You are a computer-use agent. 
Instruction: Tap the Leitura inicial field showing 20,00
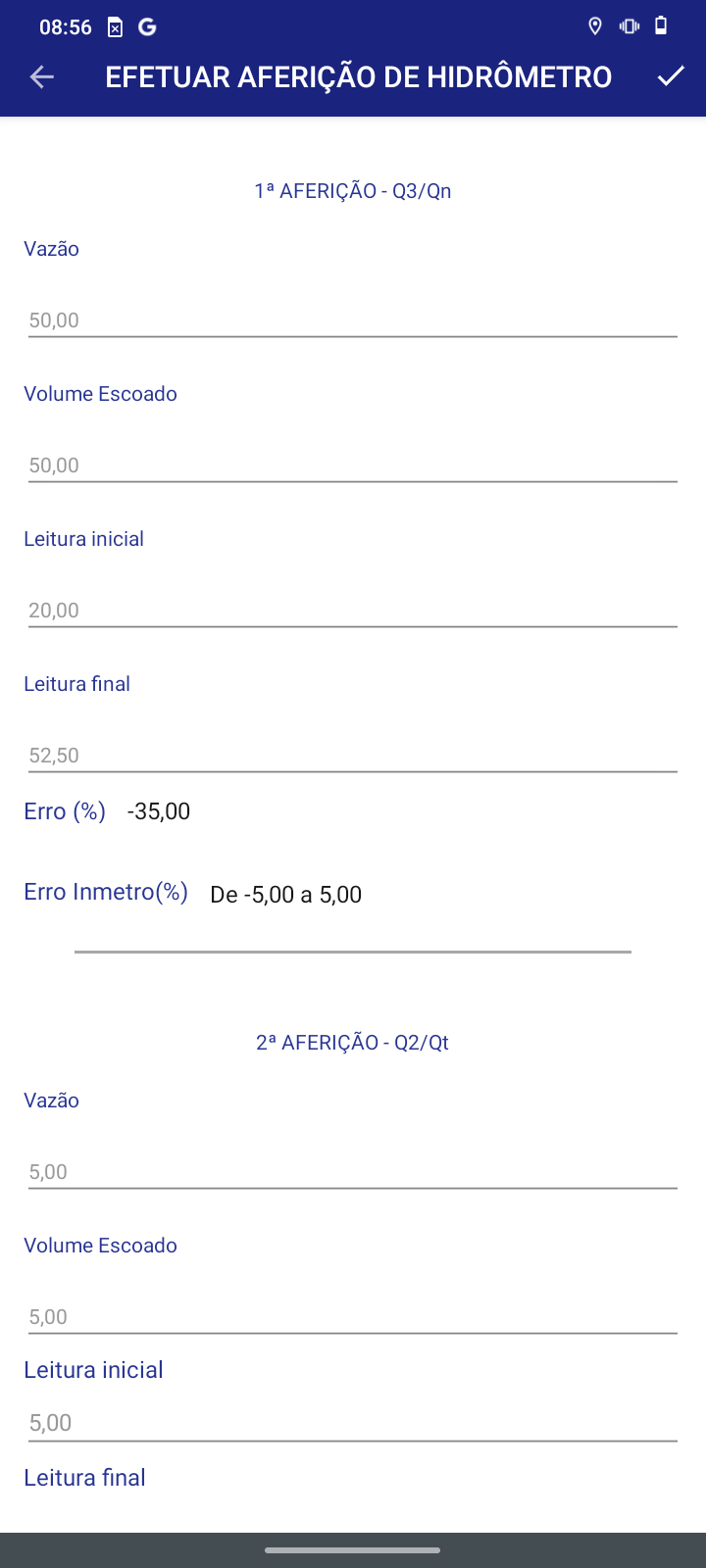[353, 610]
